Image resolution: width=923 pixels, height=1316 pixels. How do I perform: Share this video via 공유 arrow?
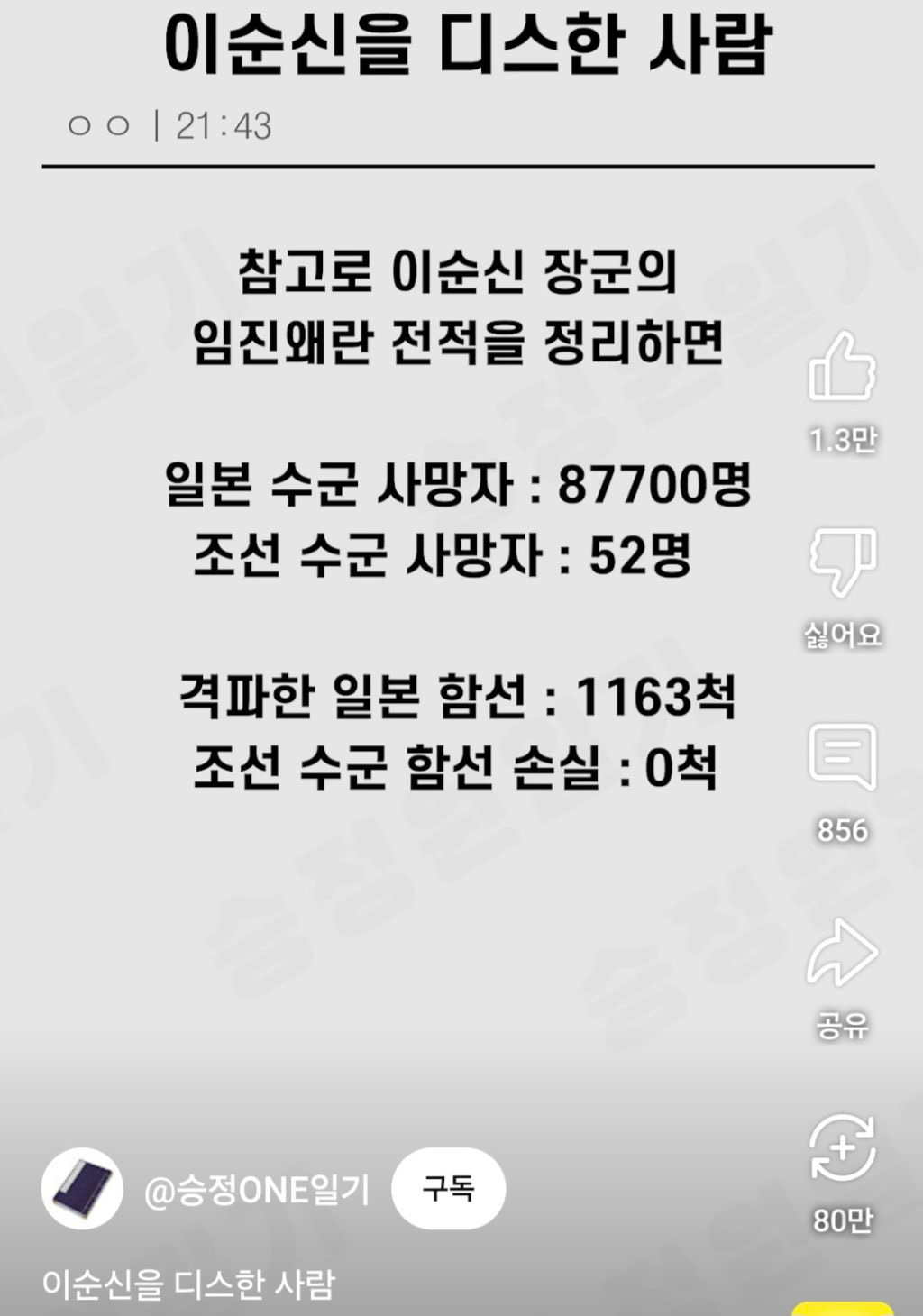point(842,952)
